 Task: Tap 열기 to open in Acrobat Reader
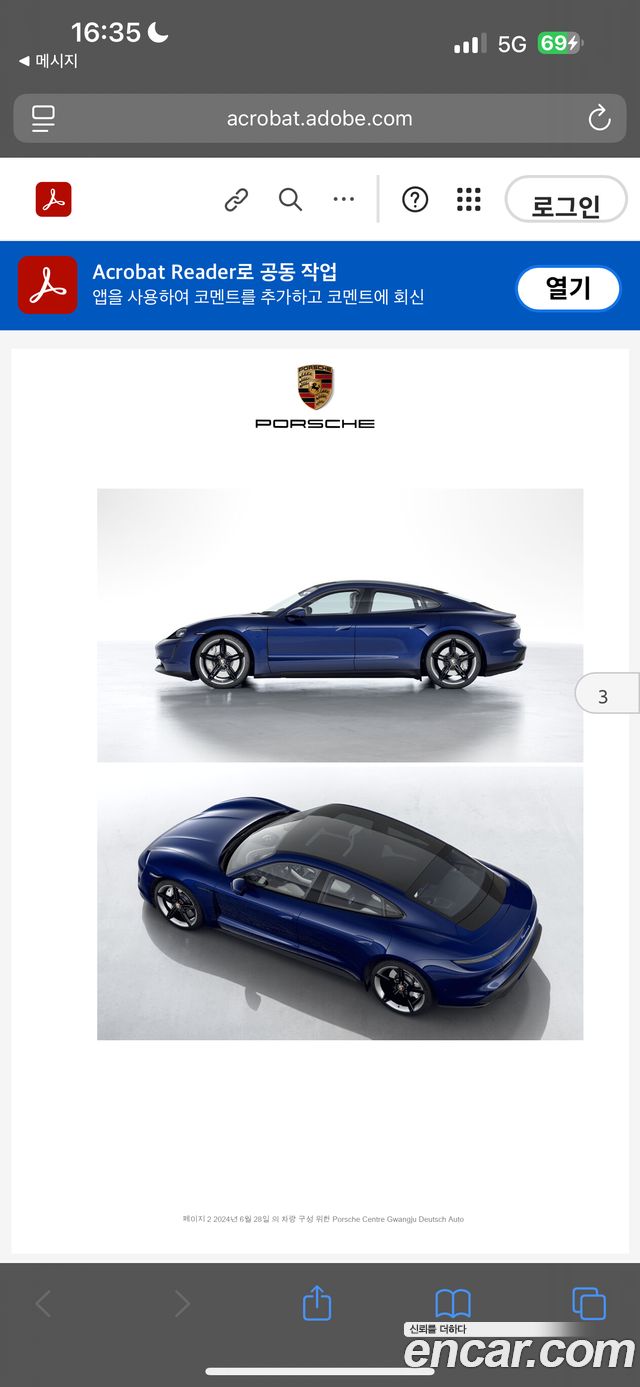coord(568,288)
